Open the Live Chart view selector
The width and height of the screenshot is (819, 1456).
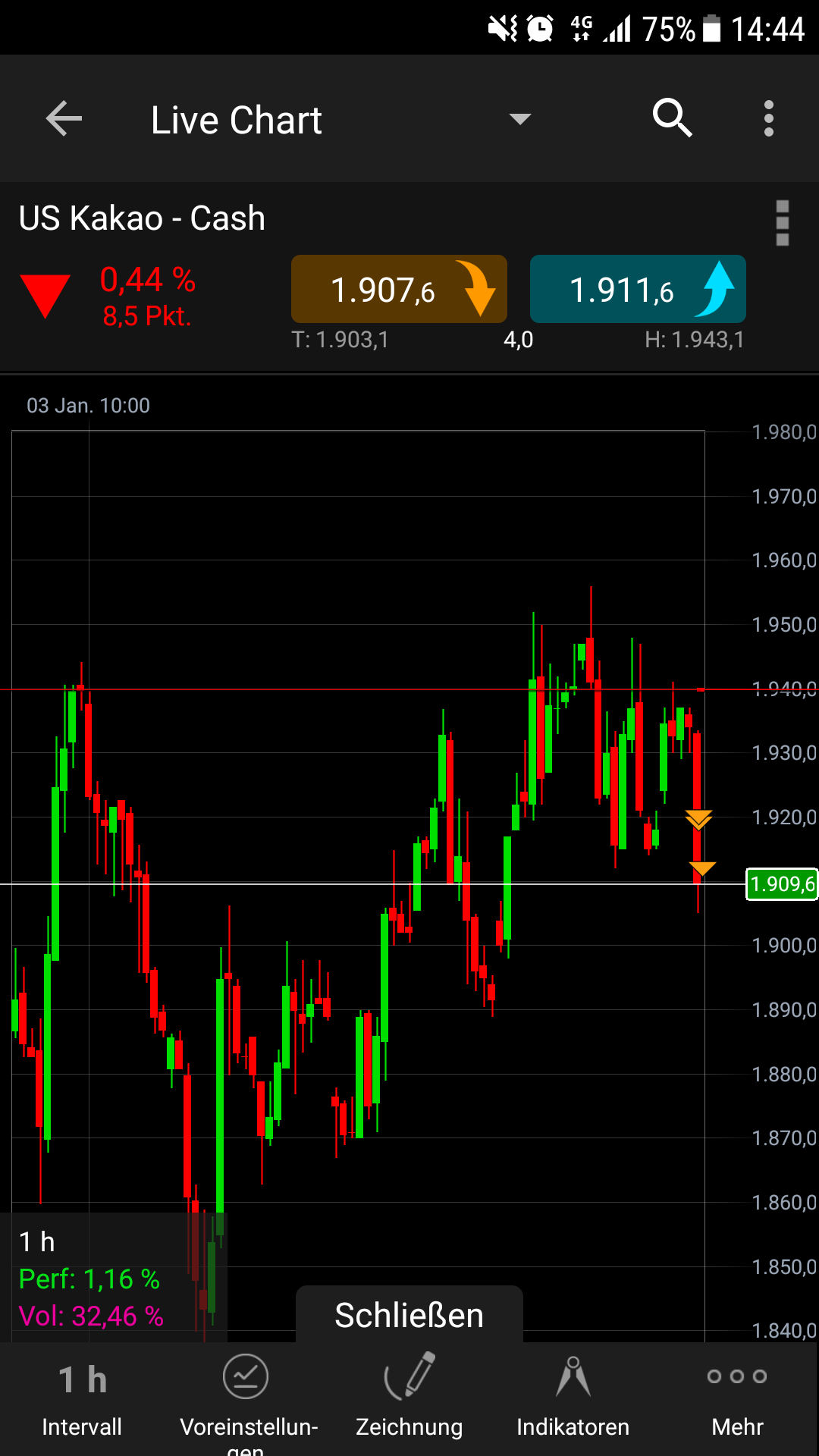[519, 120]
